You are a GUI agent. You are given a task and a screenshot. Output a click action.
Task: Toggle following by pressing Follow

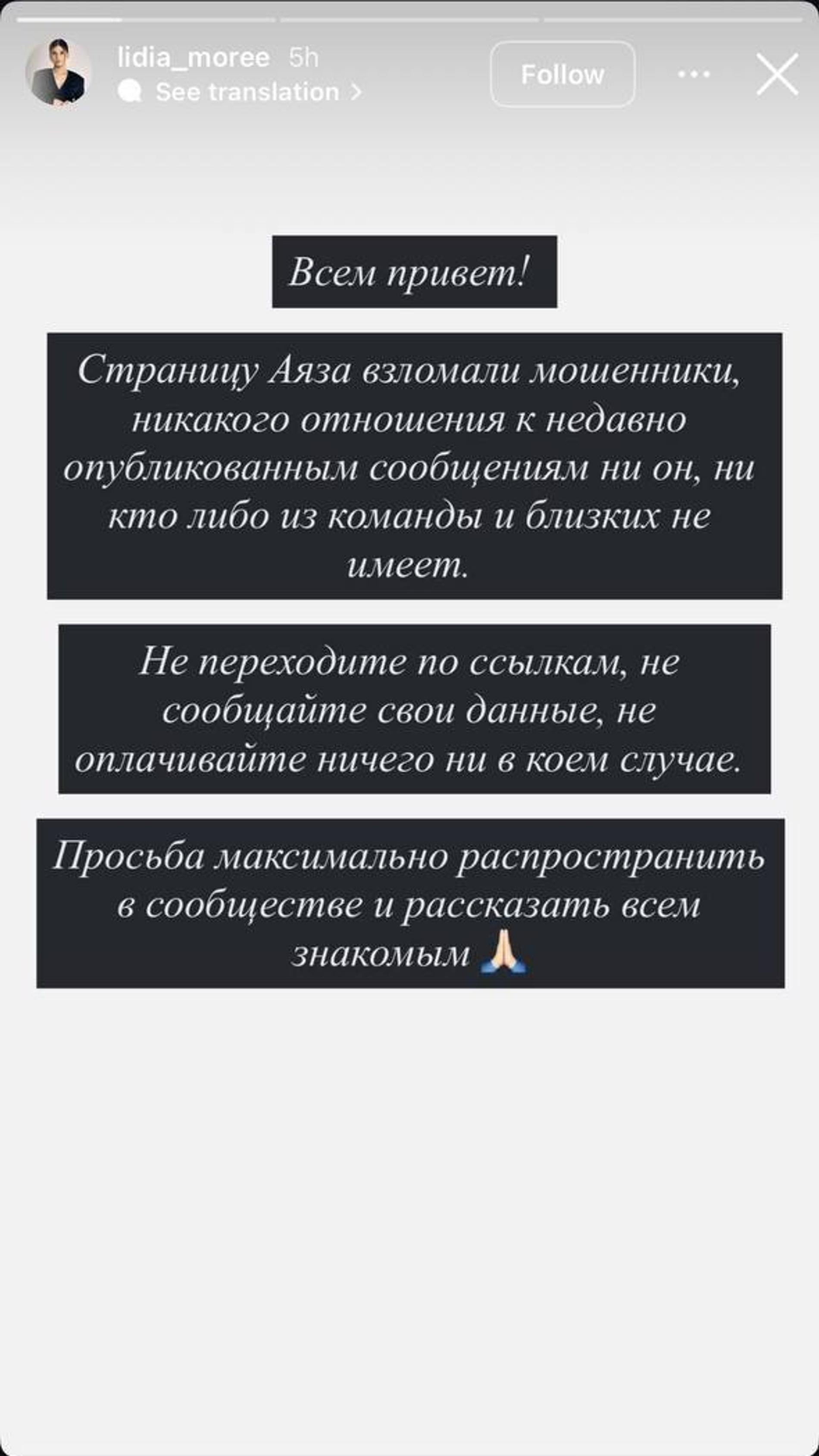[563, 74]
